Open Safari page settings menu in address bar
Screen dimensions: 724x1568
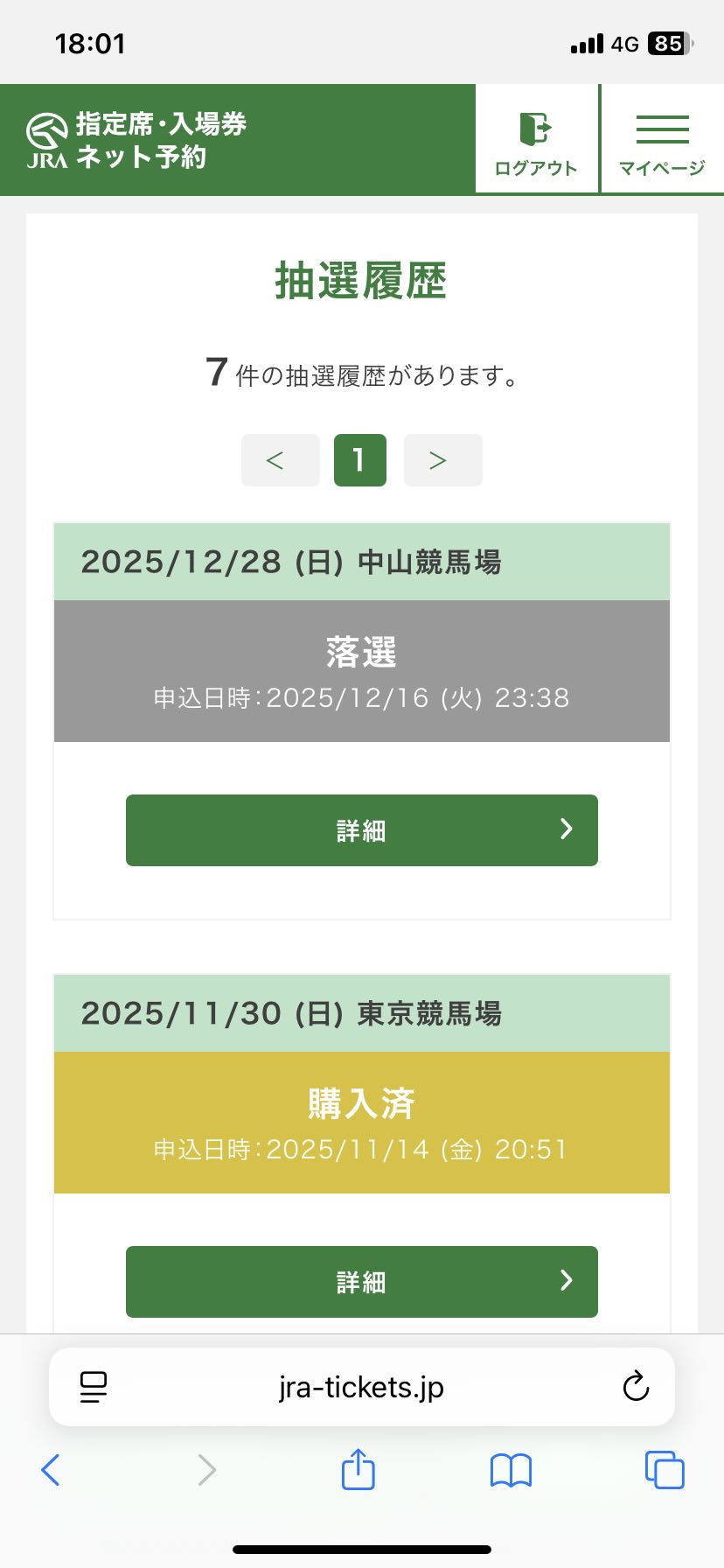[x=94, y=1387]
